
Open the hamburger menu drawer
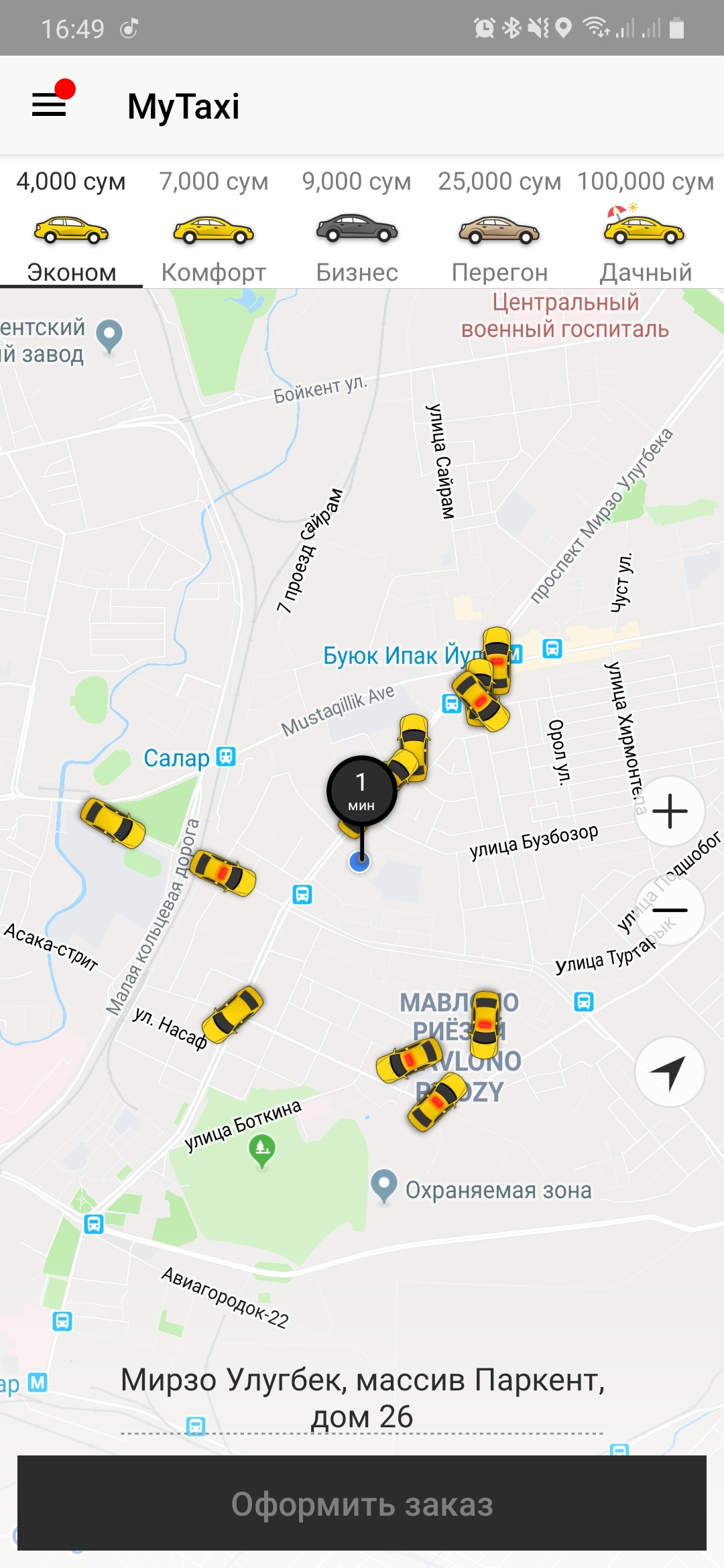50,105
